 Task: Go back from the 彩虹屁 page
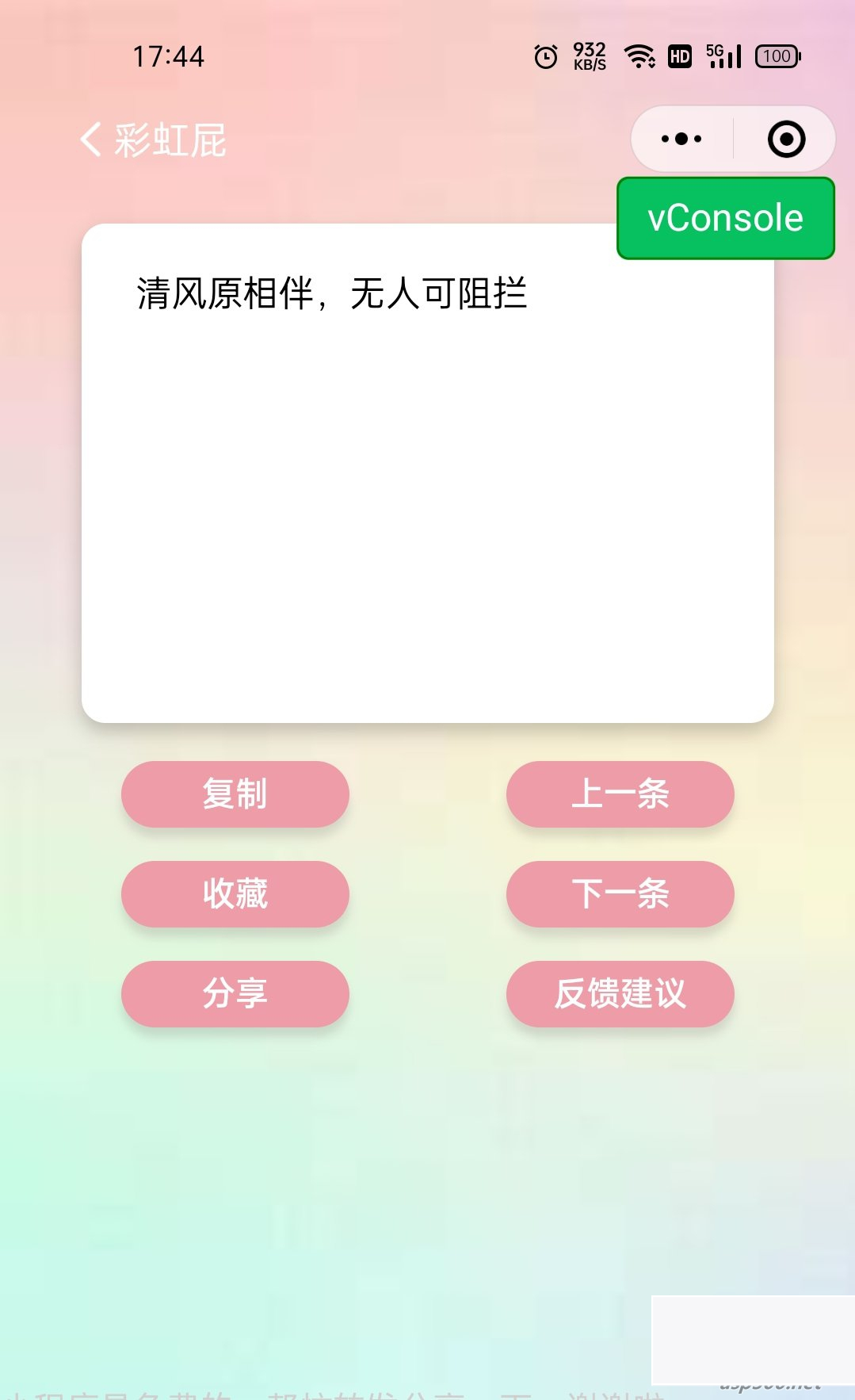(x=91, y=140)
